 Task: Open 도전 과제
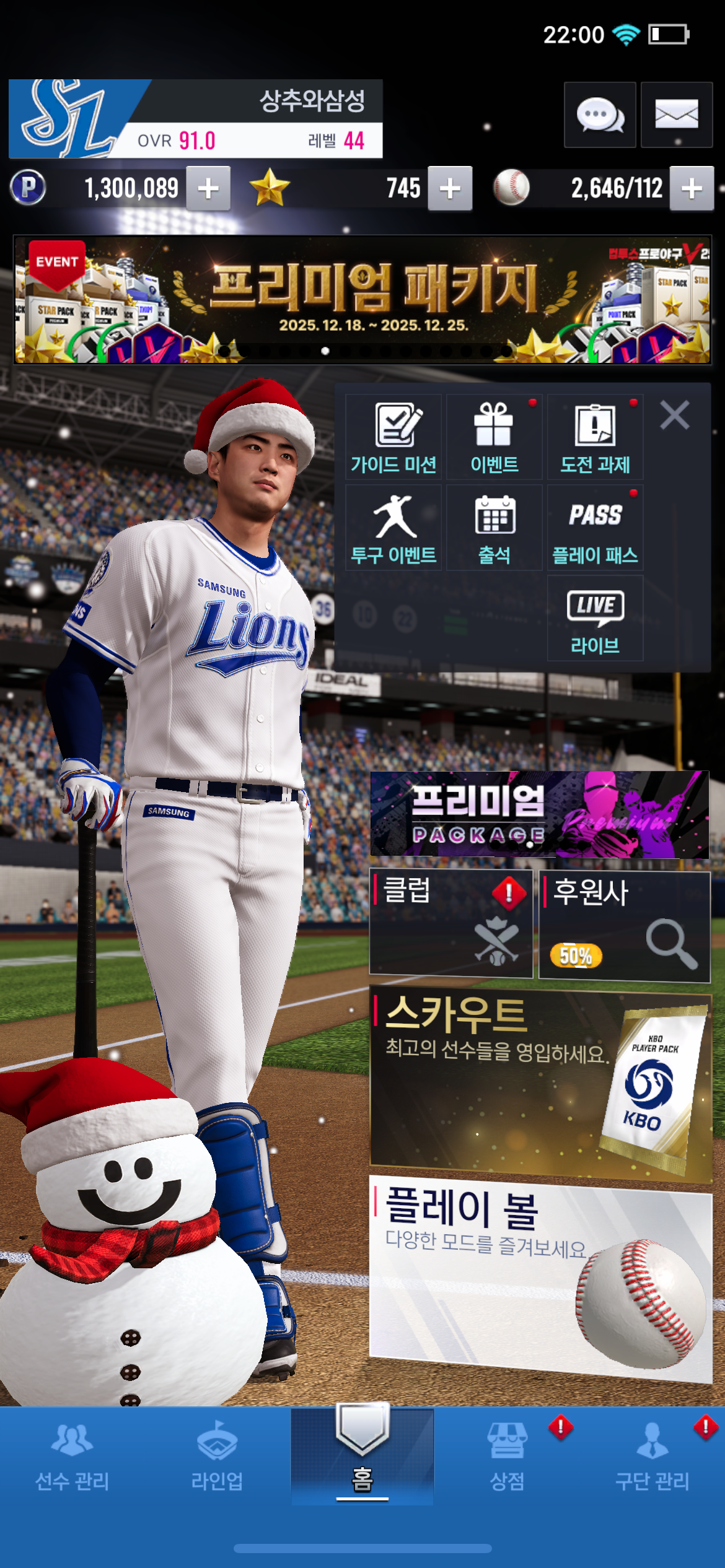pyautogui.click(x=595, y=437)
